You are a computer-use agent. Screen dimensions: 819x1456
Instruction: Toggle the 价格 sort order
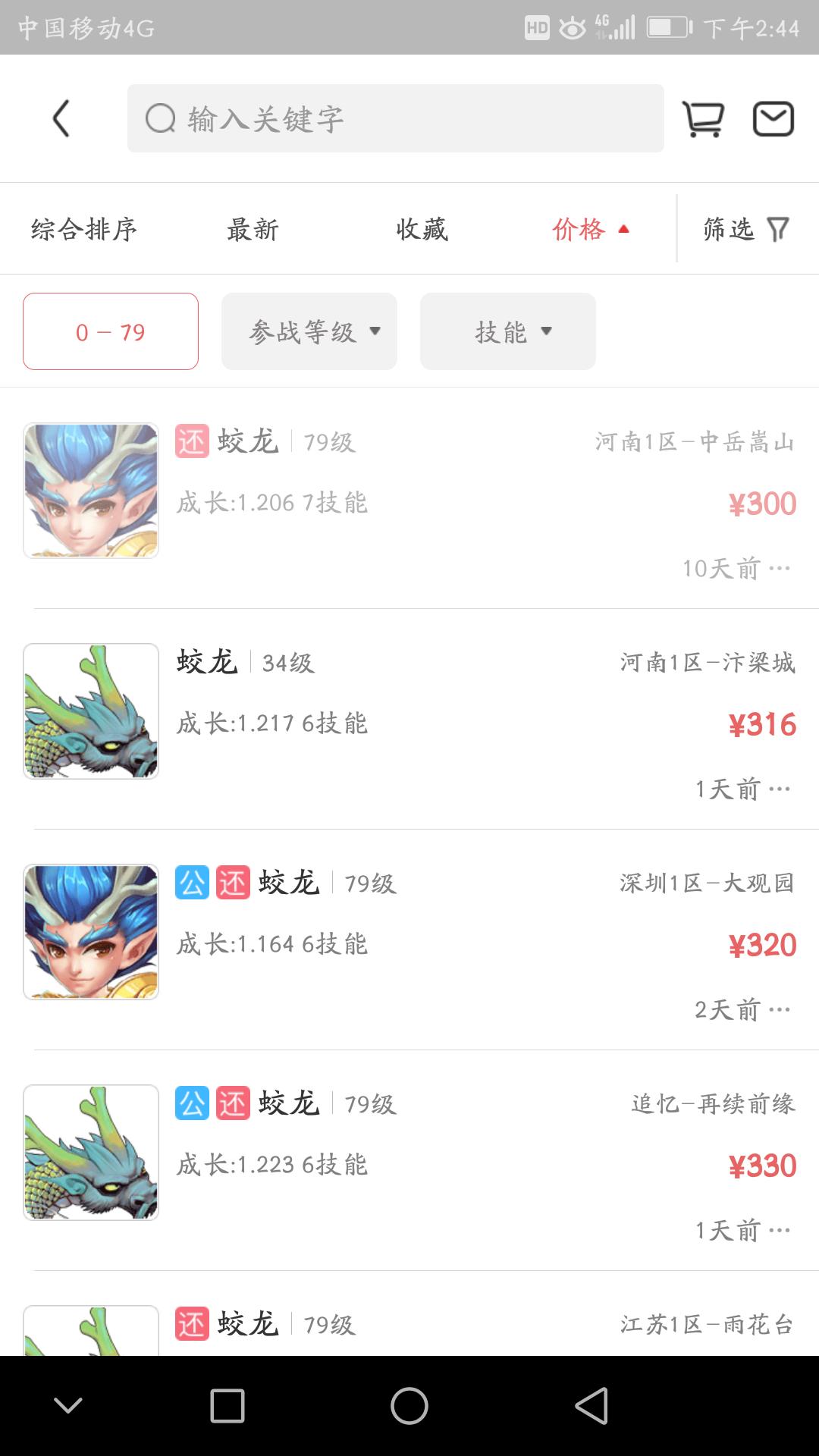pos(591,229)
